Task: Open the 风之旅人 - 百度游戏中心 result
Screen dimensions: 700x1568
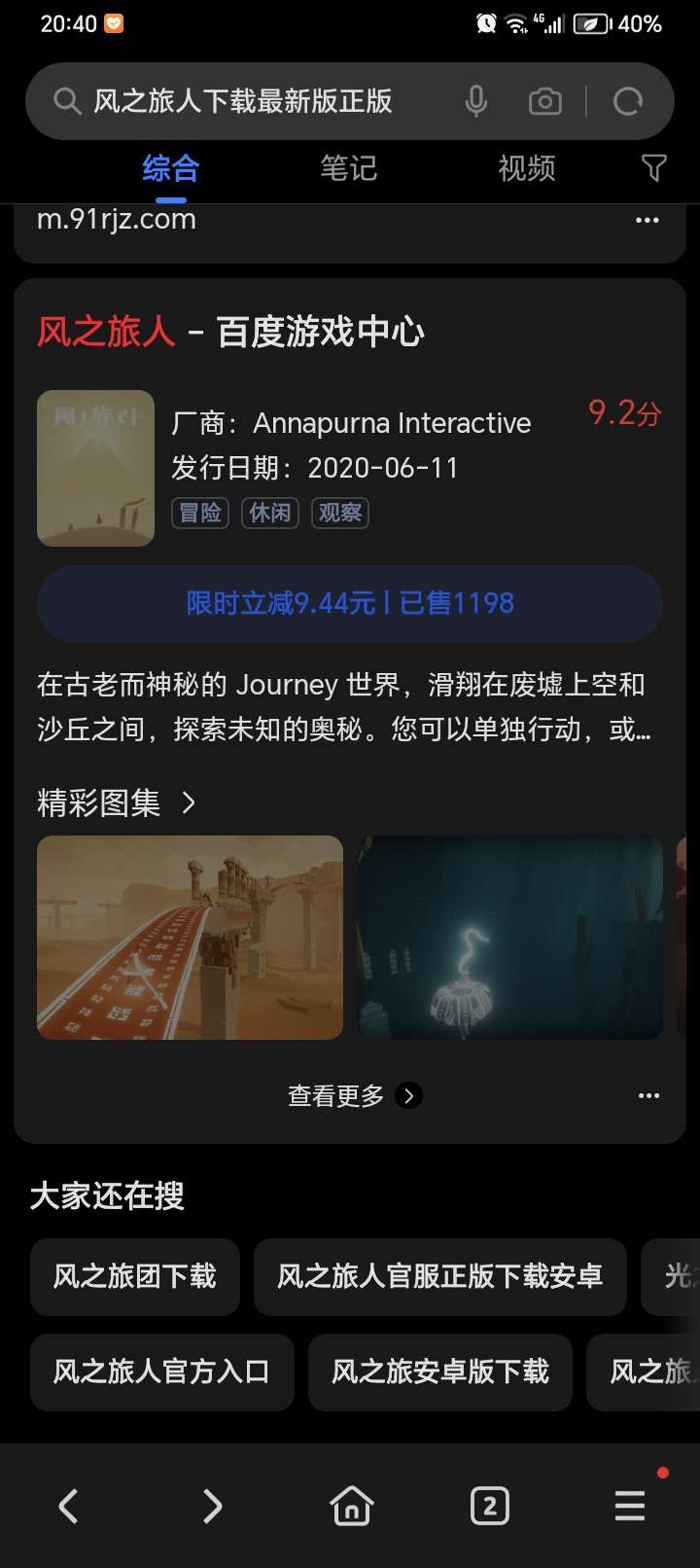Action: point(231,332)
